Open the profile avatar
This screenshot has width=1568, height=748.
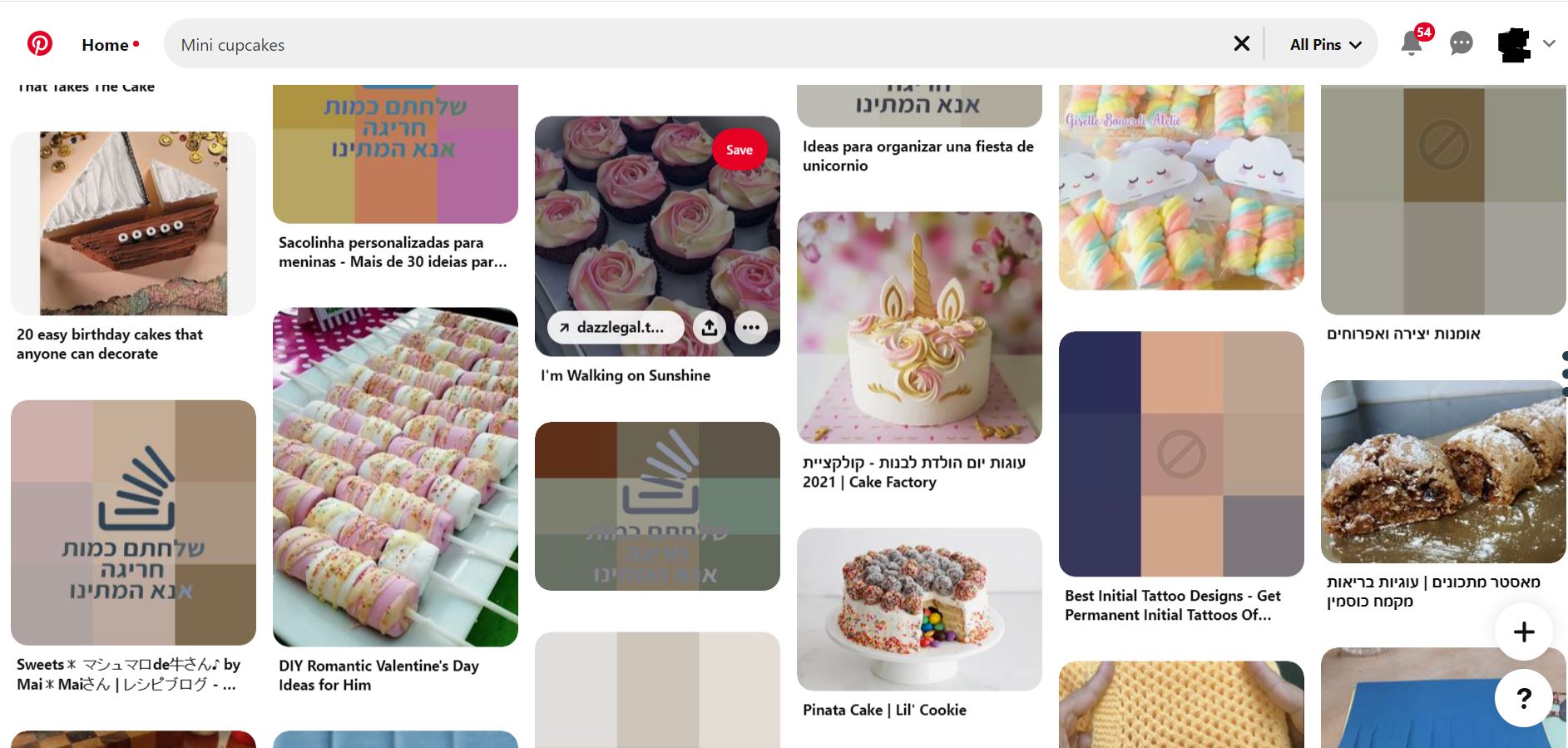pos(1514,44)
